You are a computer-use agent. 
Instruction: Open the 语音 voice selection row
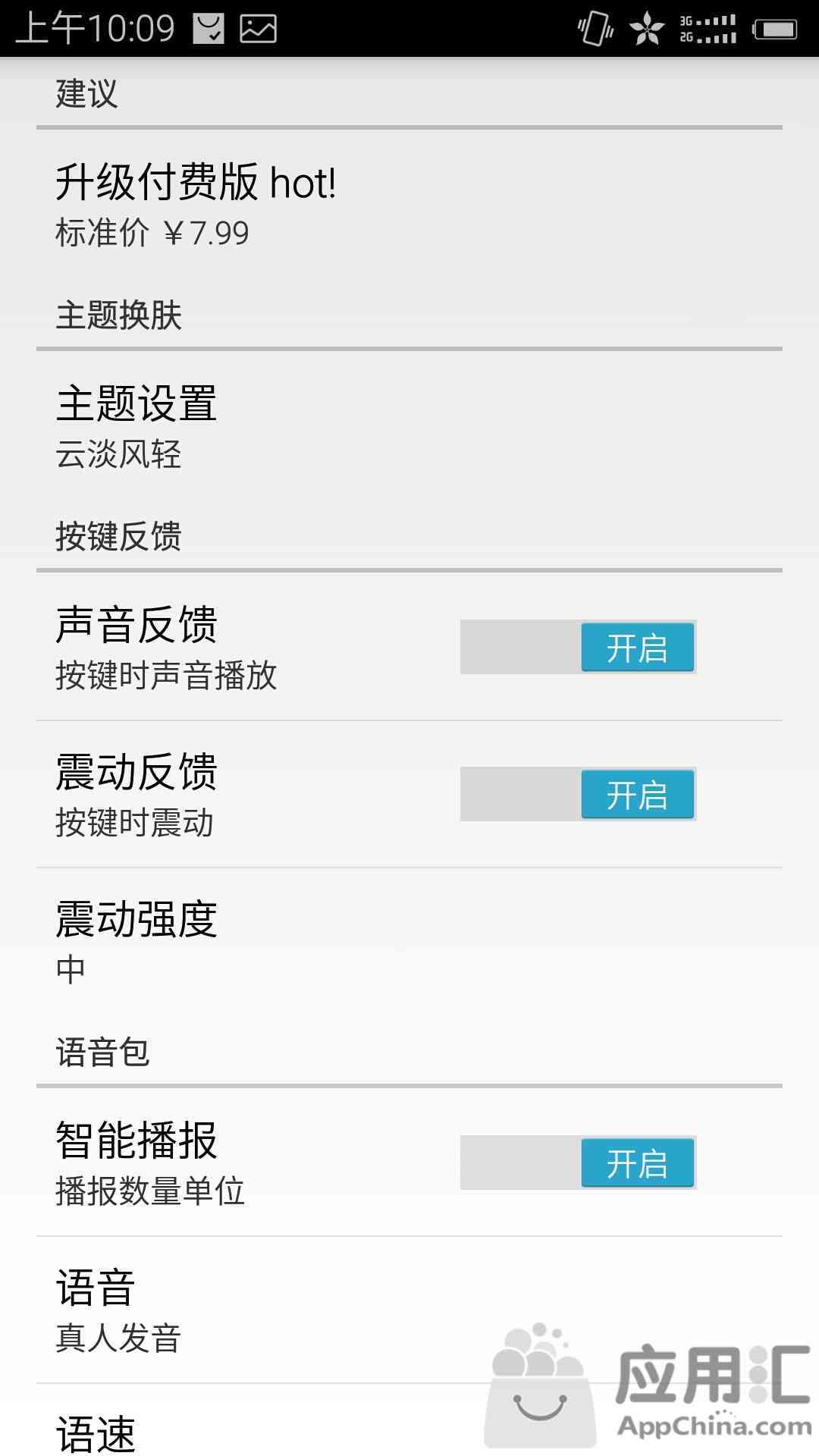tap(409, 1310)
